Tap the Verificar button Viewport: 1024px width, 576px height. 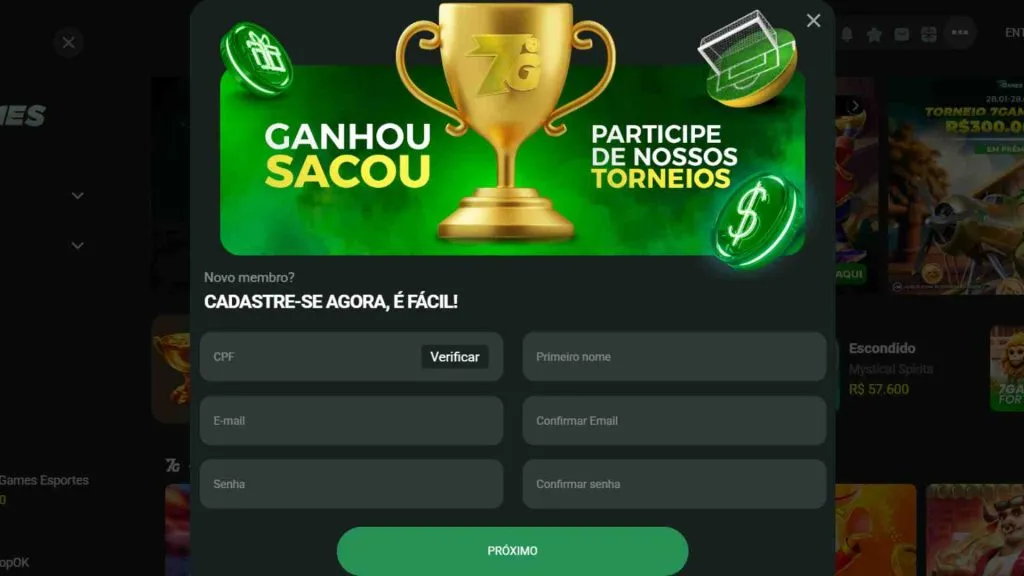(x=455, y=357)
